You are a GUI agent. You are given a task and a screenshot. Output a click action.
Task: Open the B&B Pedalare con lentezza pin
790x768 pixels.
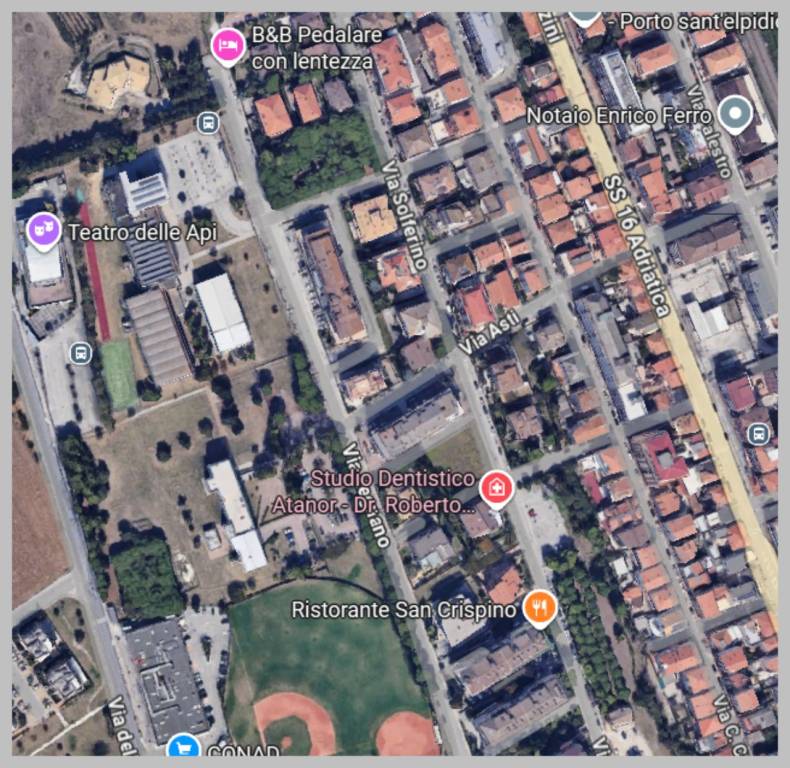coord(228,45)
